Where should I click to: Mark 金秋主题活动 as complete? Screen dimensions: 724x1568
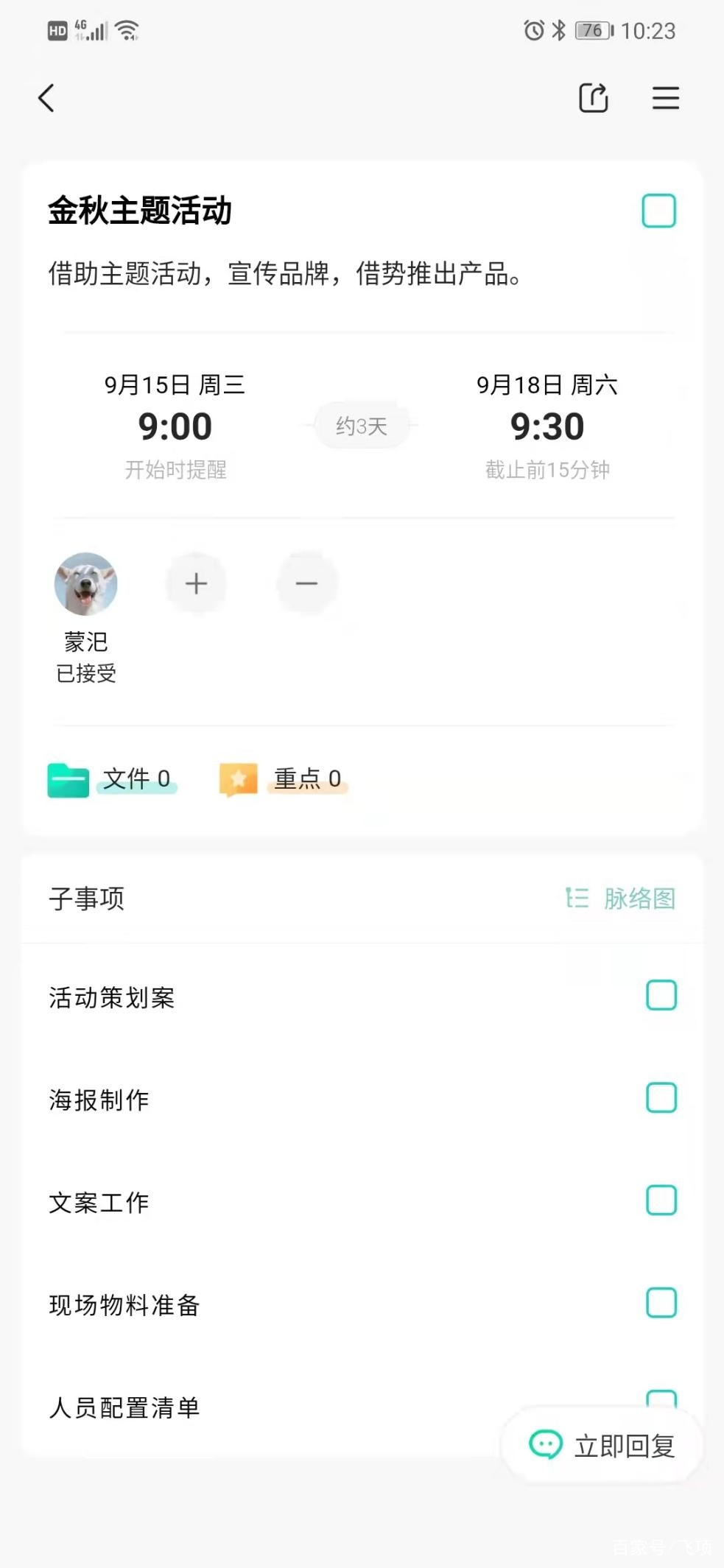click(658, 211)
